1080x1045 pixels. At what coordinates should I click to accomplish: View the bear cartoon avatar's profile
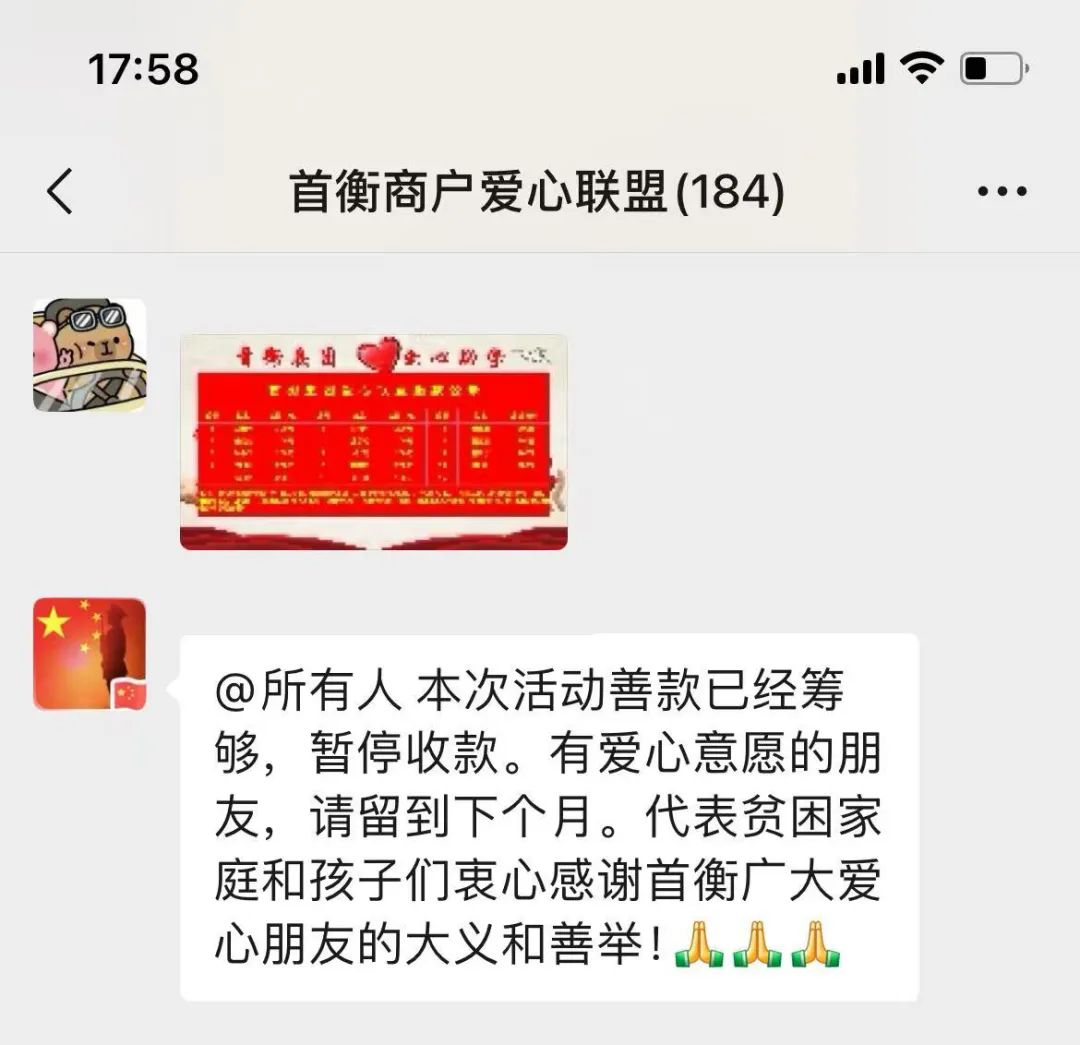[90, 355]
